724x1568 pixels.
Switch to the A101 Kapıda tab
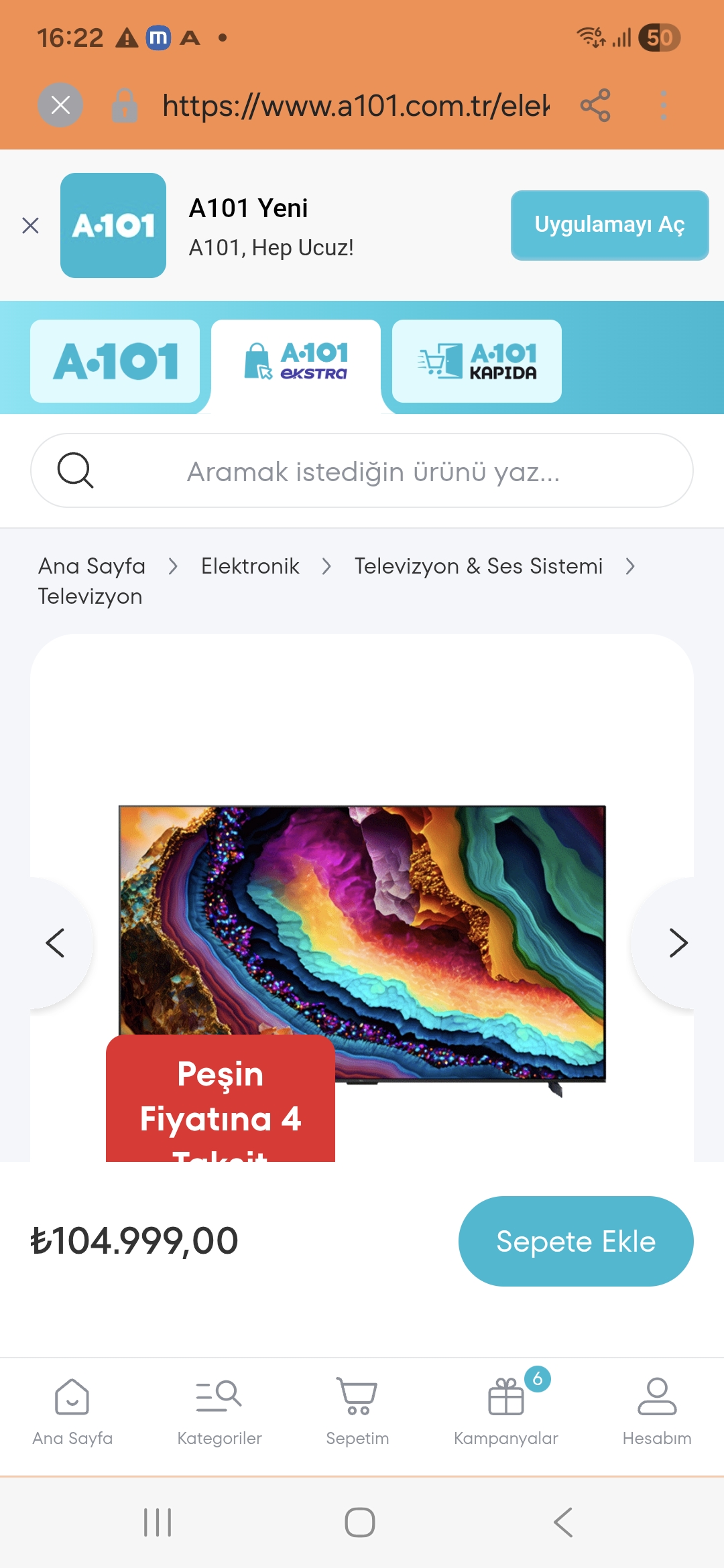coord(477,361)
